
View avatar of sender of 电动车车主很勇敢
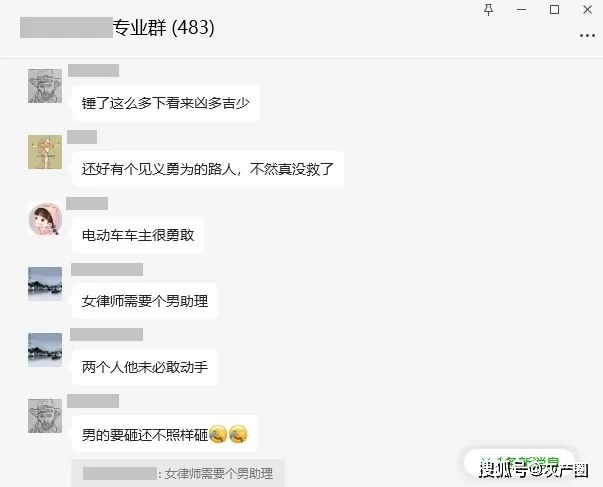pyautogui.click(x=45, y=218)
